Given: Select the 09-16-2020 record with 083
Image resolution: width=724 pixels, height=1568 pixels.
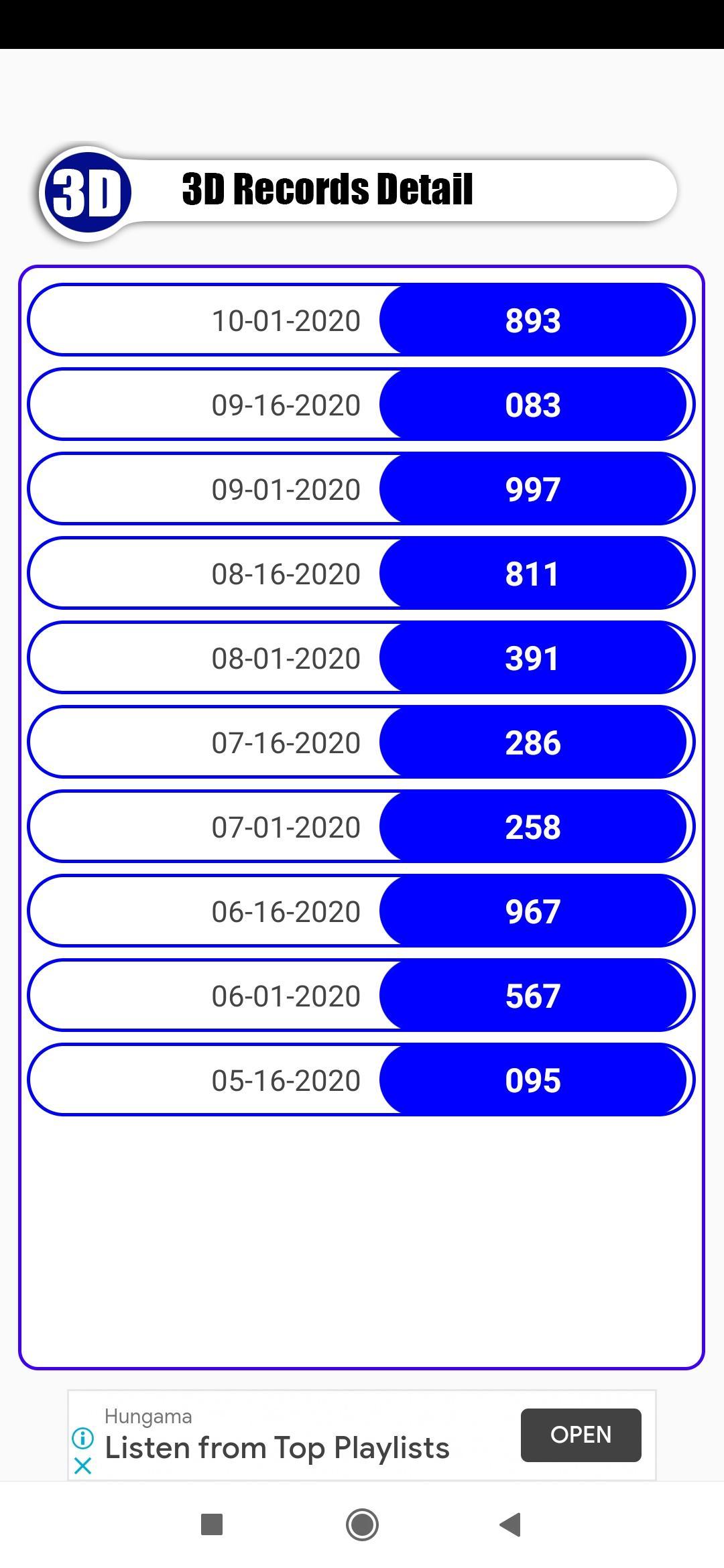Looking at the screenshot, I should [361, 405].
